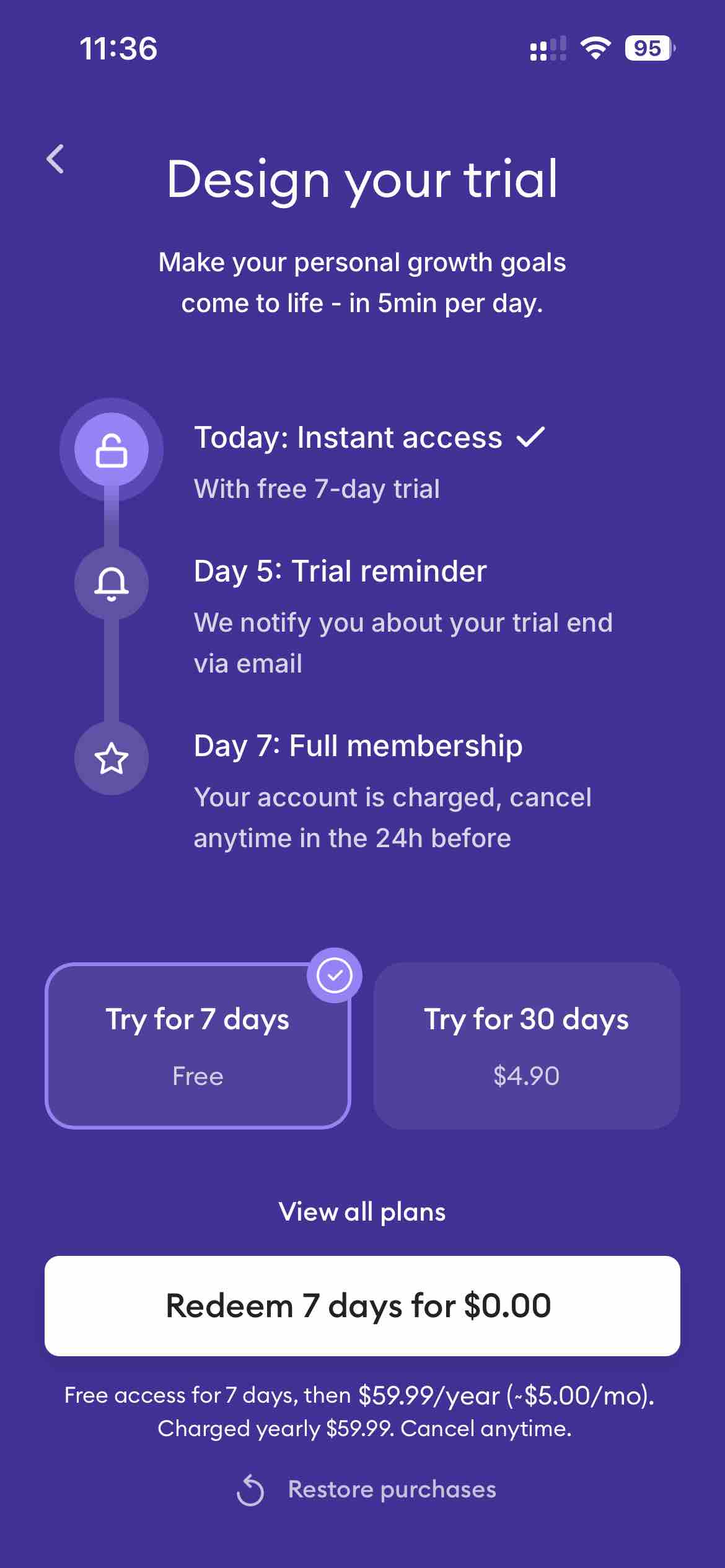
Task: Choose the Try for 30 days $4.90 plan
Action: tap(526, 1046)
